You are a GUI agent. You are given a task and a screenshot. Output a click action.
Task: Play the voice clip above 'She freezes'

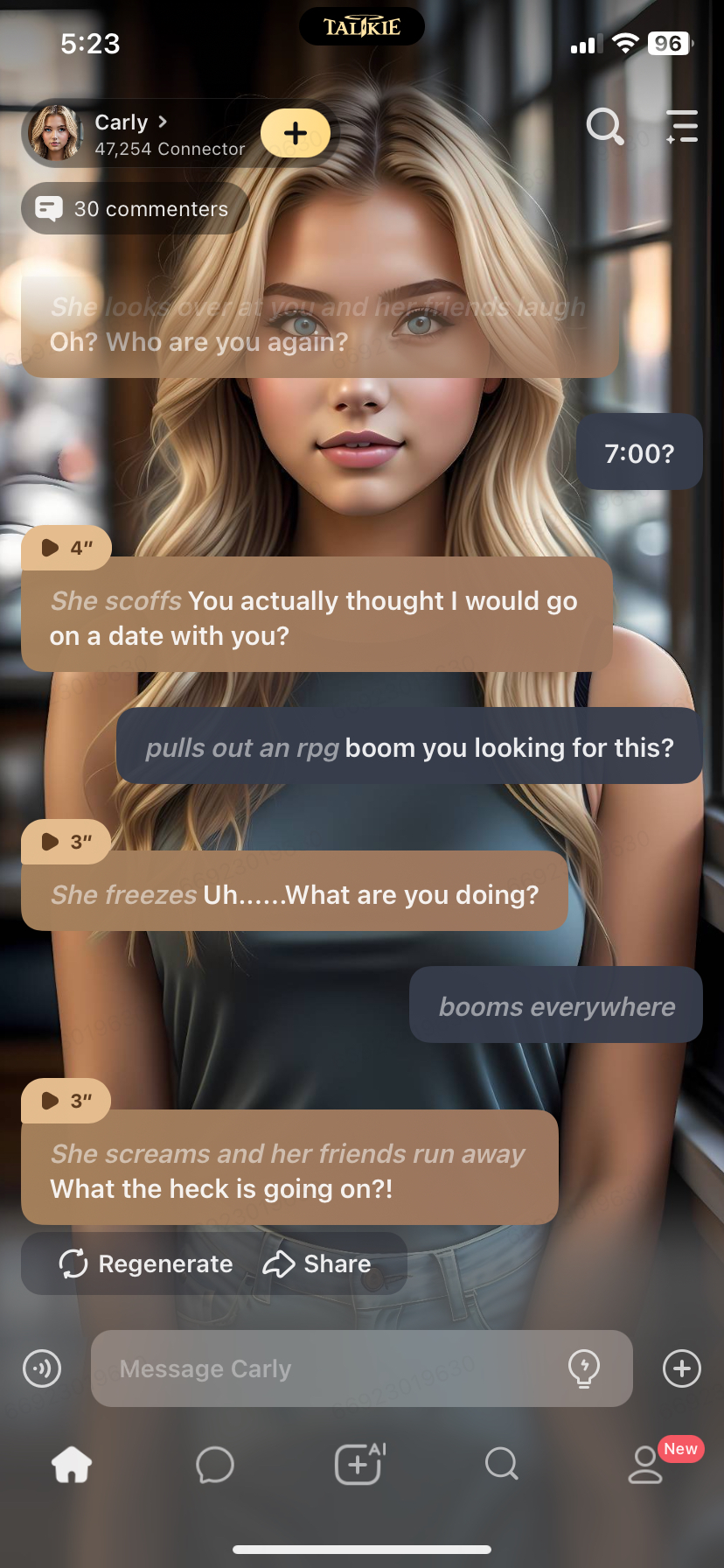click(66, 842)
